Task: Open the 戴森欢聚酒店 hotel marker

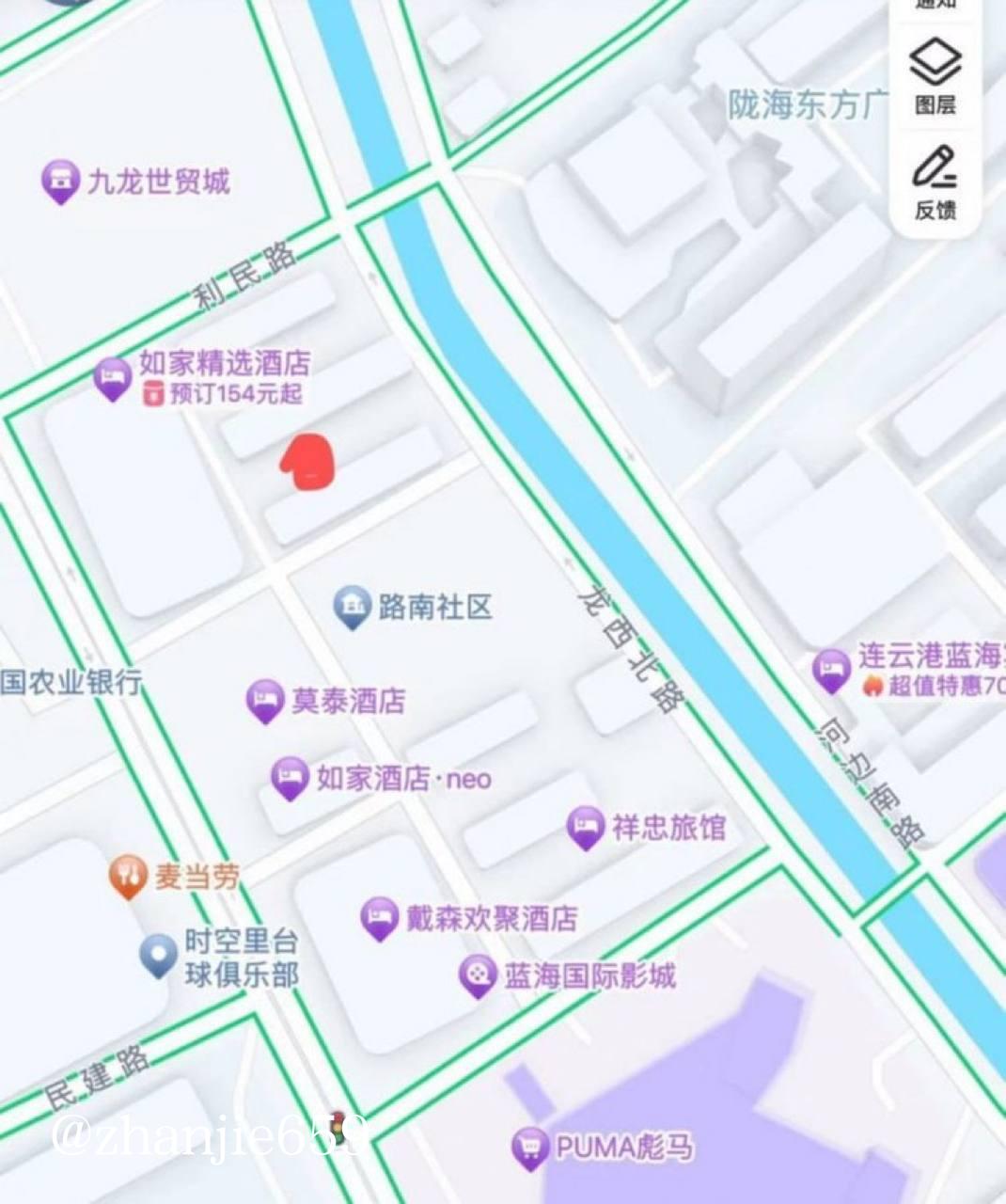Action: 380,918
